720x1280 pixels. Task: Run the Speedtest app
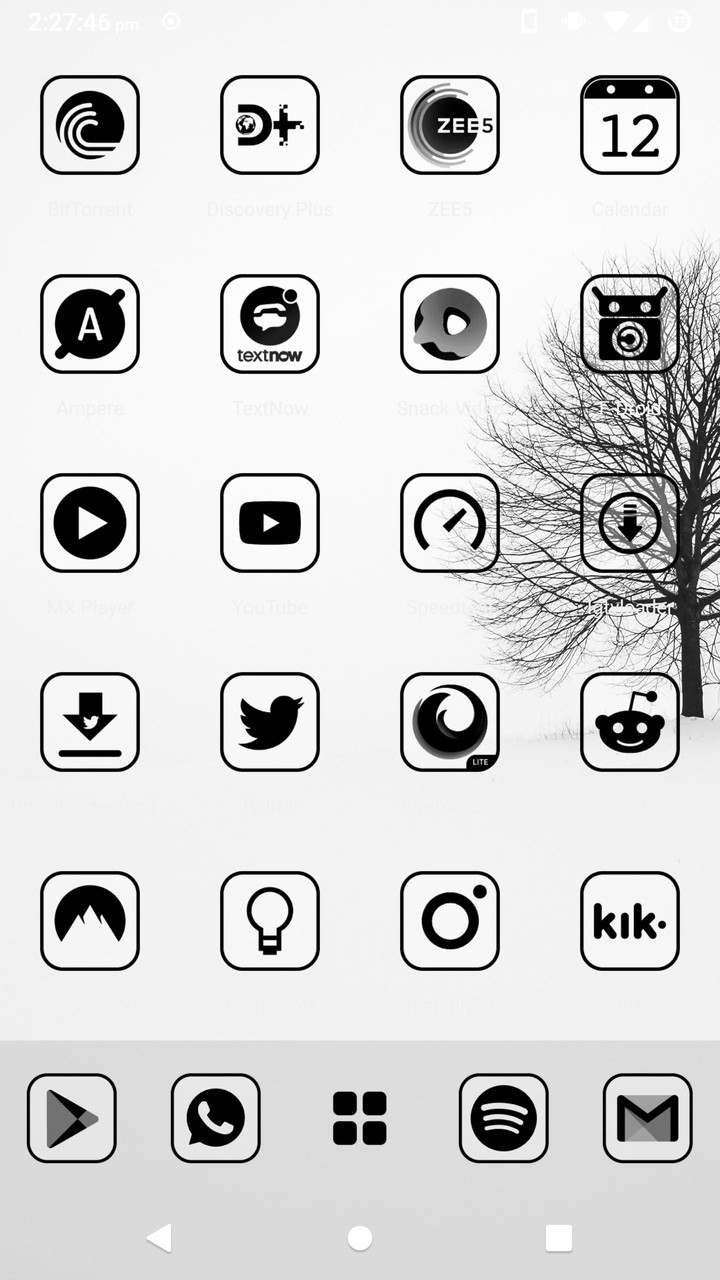[449, 522]
